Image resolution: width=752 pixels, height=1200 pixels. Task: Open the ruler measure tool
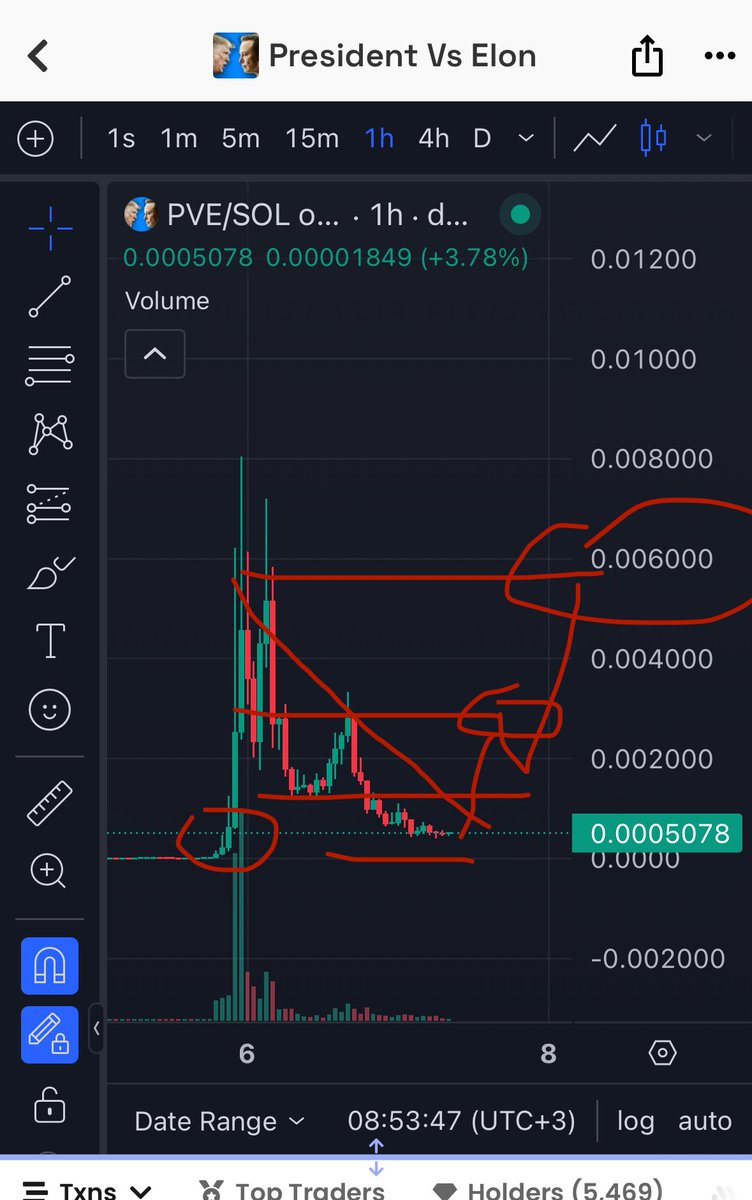pyautogui.click(x=49, y=802)
